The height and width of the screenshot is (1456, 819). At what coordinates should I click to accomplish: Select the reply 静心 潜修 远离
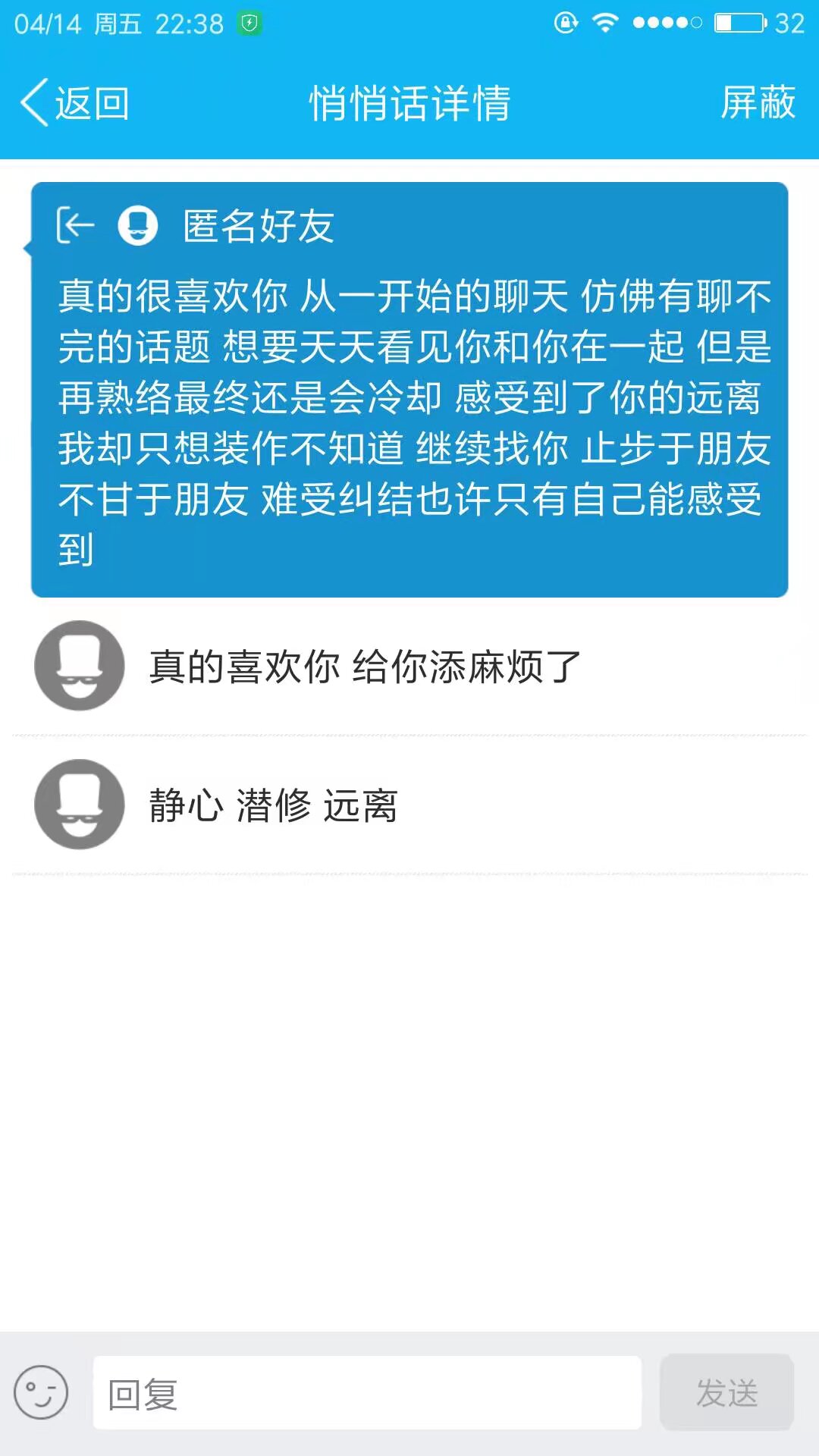(409, 805)
